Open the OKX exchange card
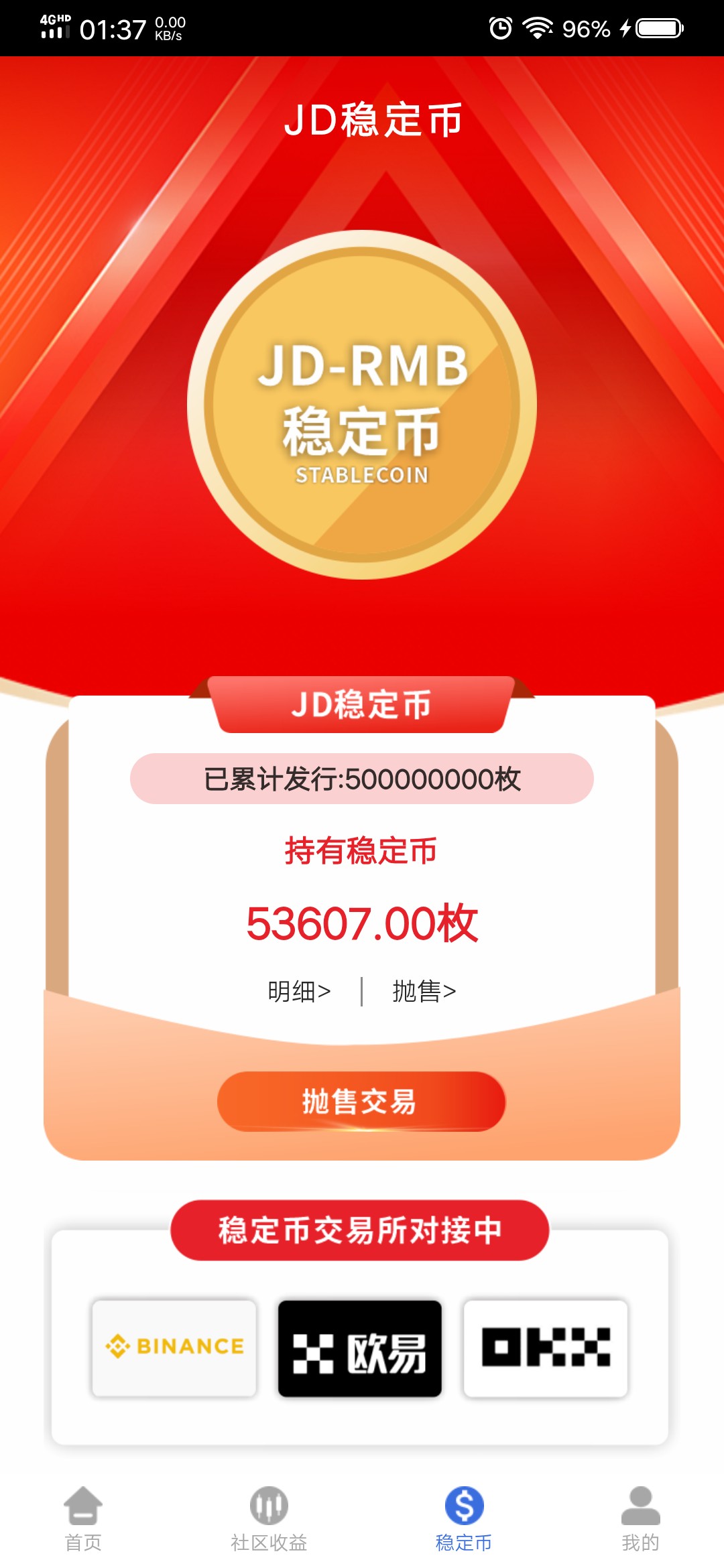The width and height of the screenshot is (724, 1568). 546,1348
